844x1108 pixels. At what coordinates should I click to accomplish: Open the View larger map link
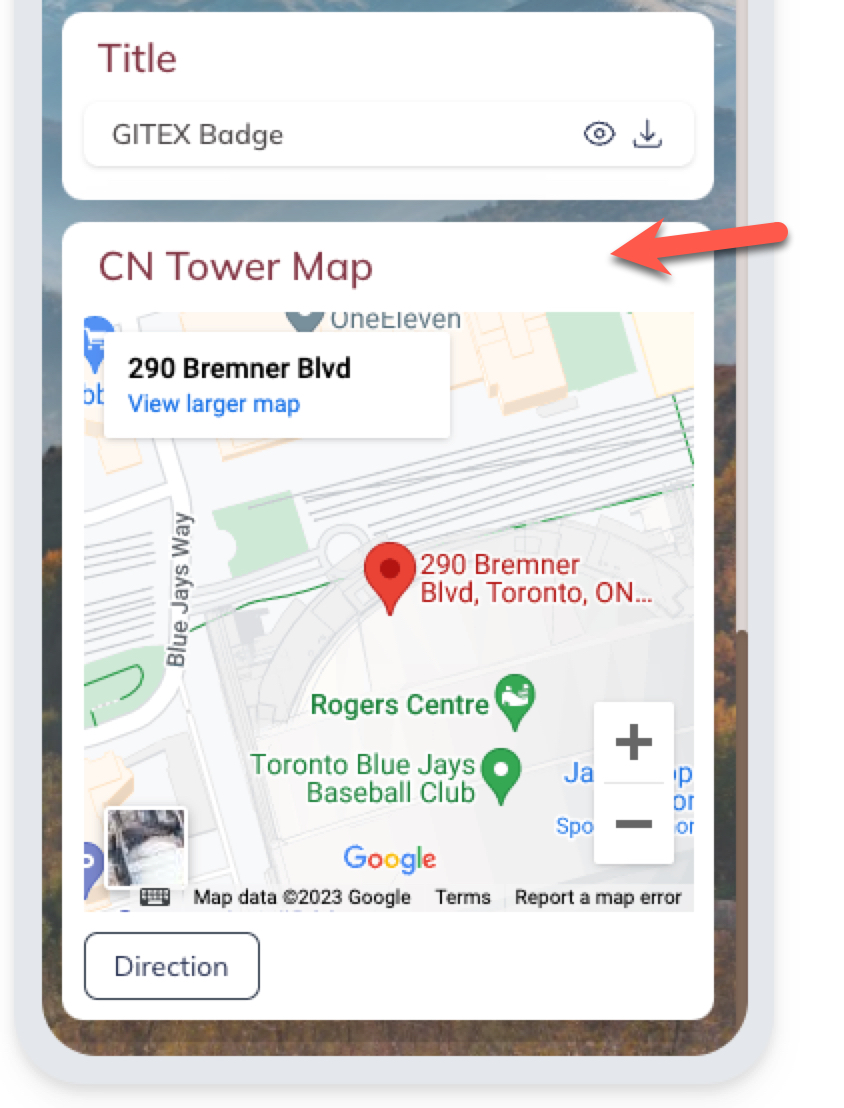pyautogui.click(x=214, y=404)
